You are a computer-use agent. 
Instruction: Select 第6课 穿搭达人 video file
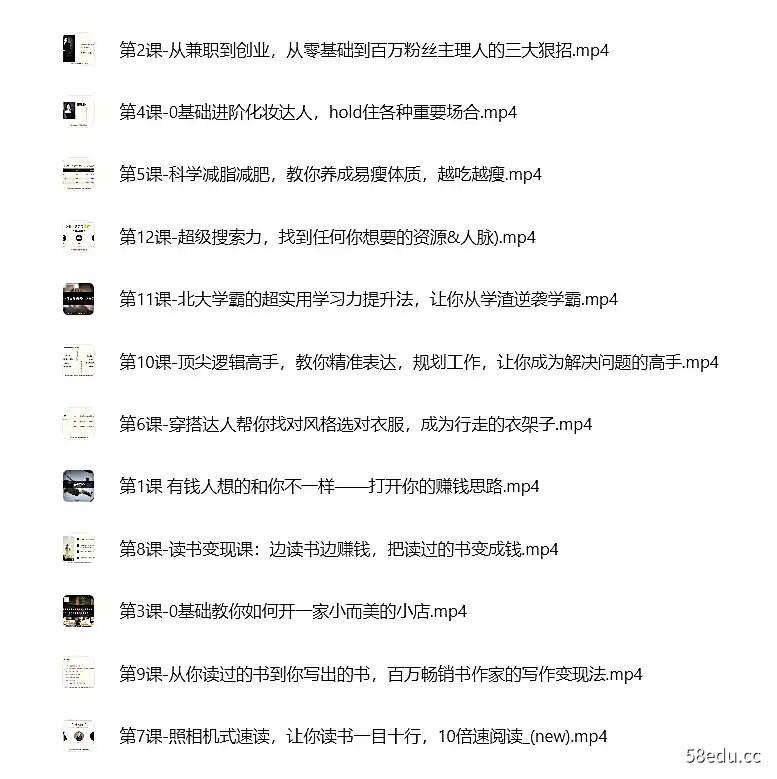coord(354,424)
